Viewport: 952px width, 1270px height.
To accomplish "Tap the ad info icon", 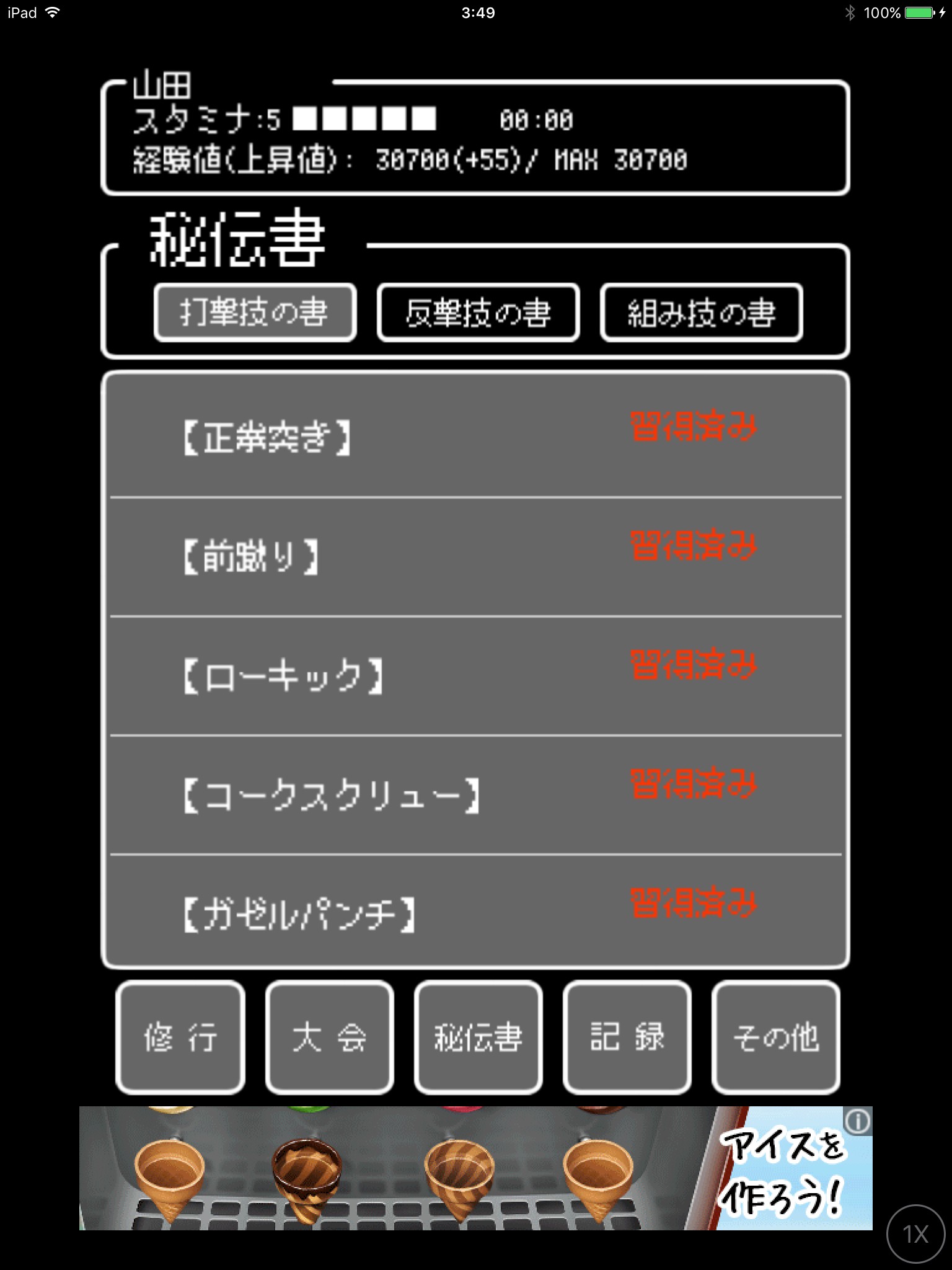I will pos(858,1121).
